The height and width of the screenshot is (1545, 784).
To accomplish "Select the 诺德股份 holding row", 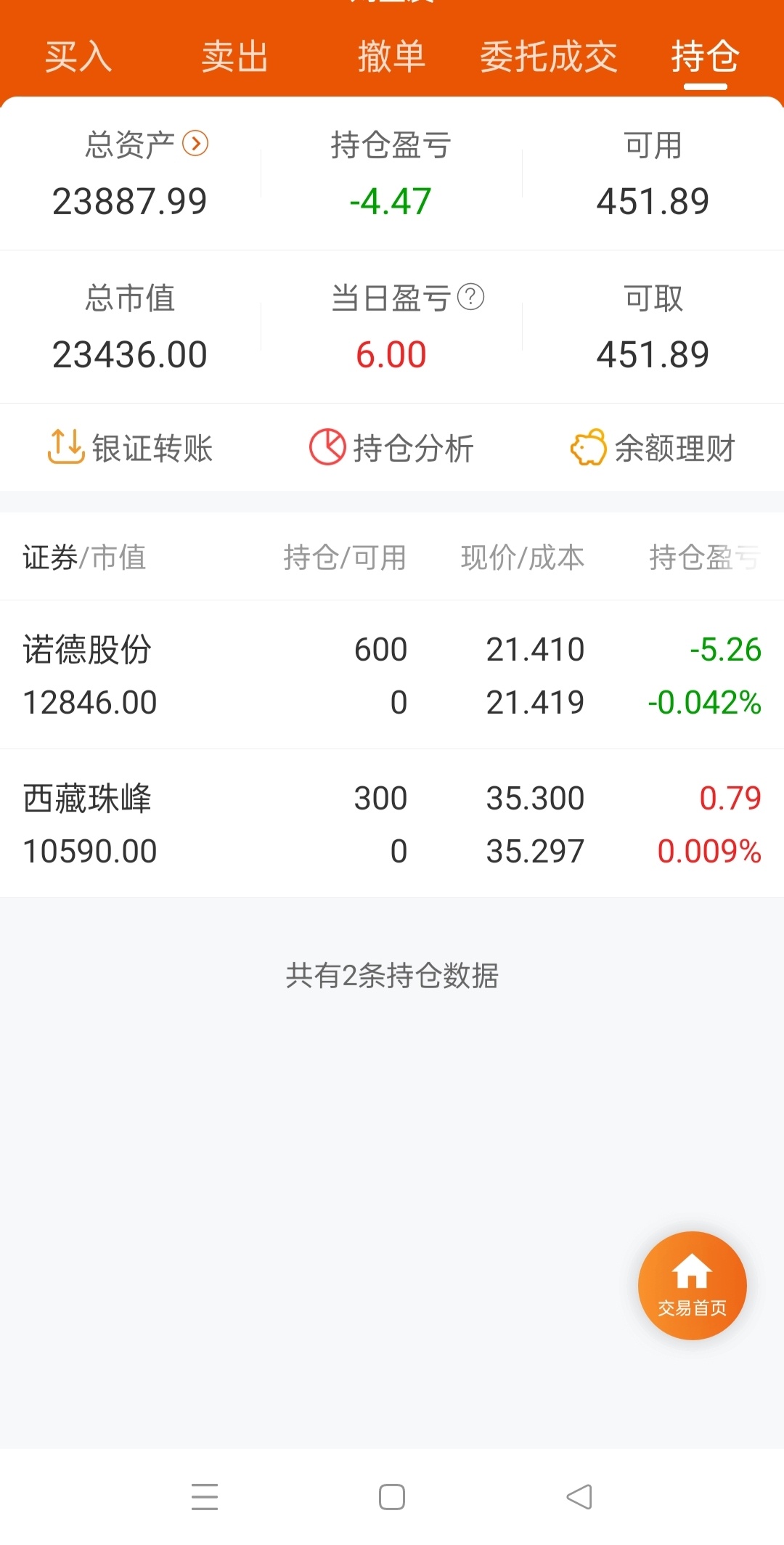I will (392, 675).
